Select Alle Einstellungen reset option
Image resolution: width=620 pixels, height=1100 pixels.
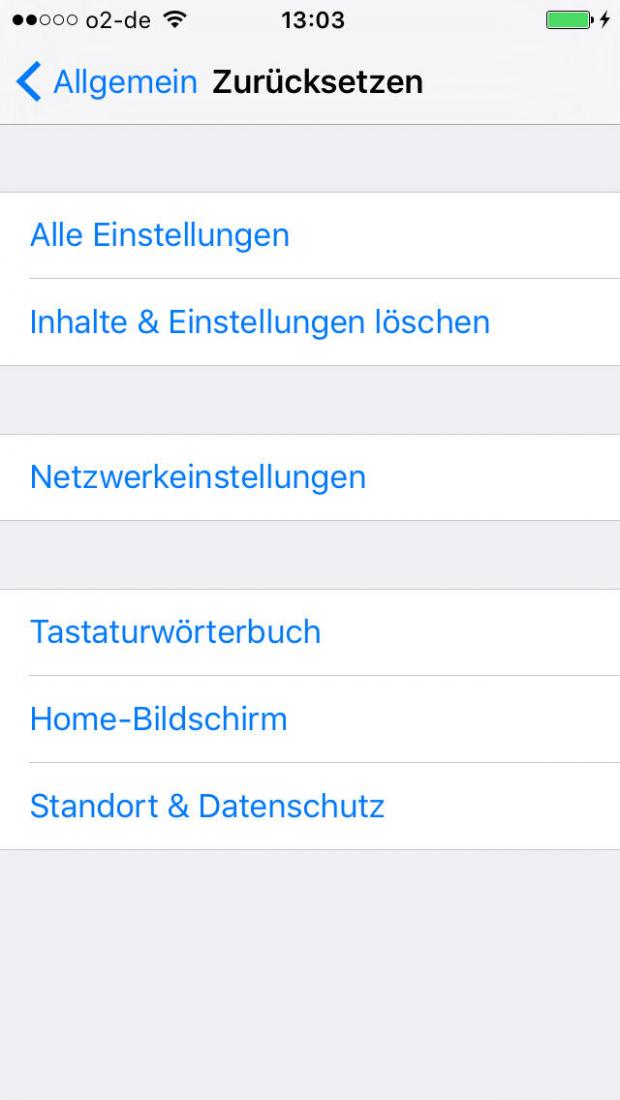pyautogui.click(x=310, y=235)
